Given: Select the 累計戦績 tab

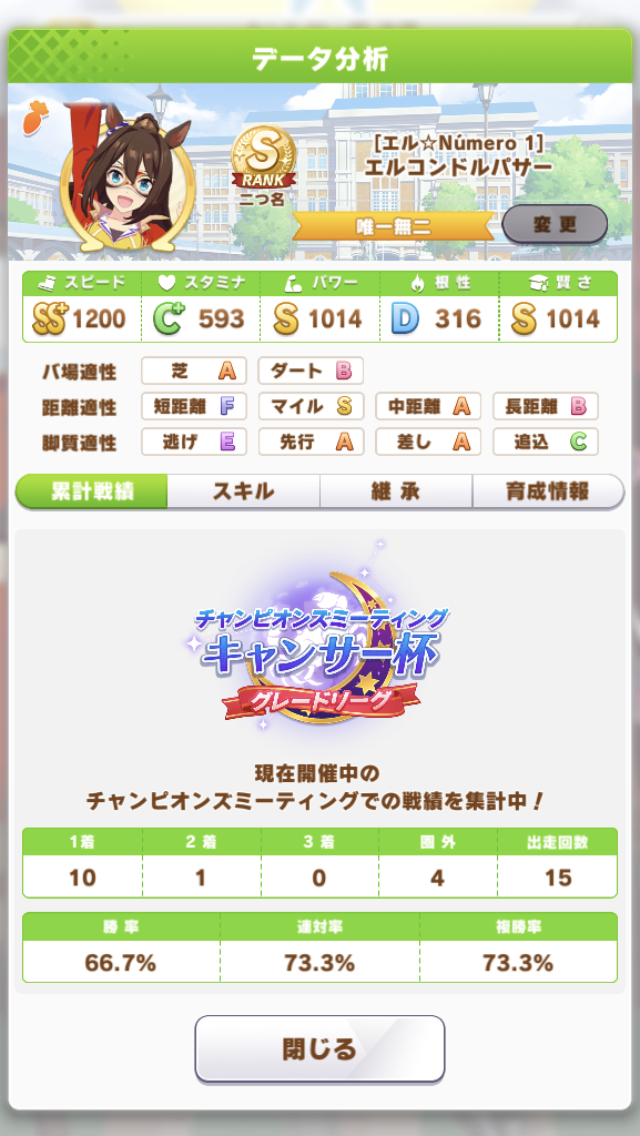Looking at the screenshot, I should [x=91, y=492].
